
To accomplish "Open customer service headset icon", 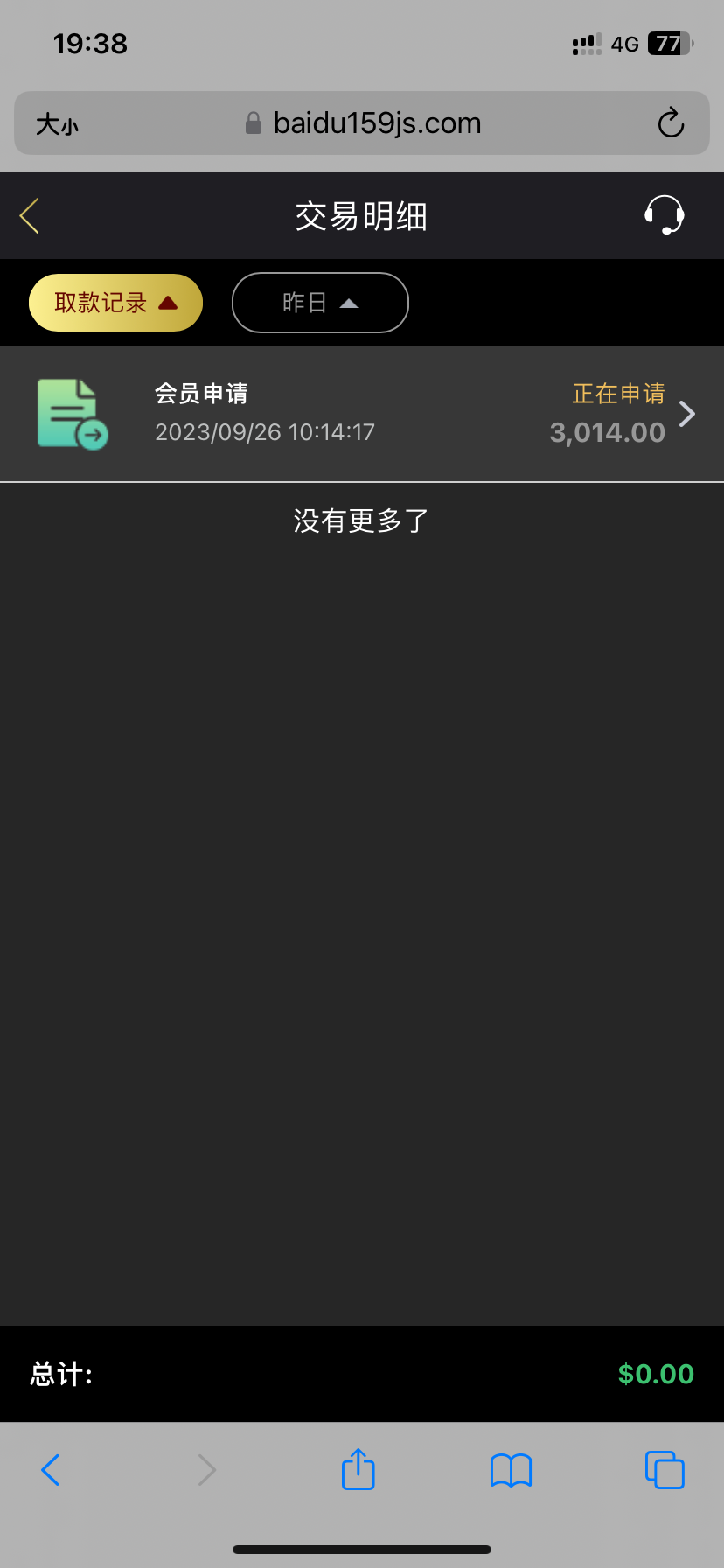I will 664,215.
